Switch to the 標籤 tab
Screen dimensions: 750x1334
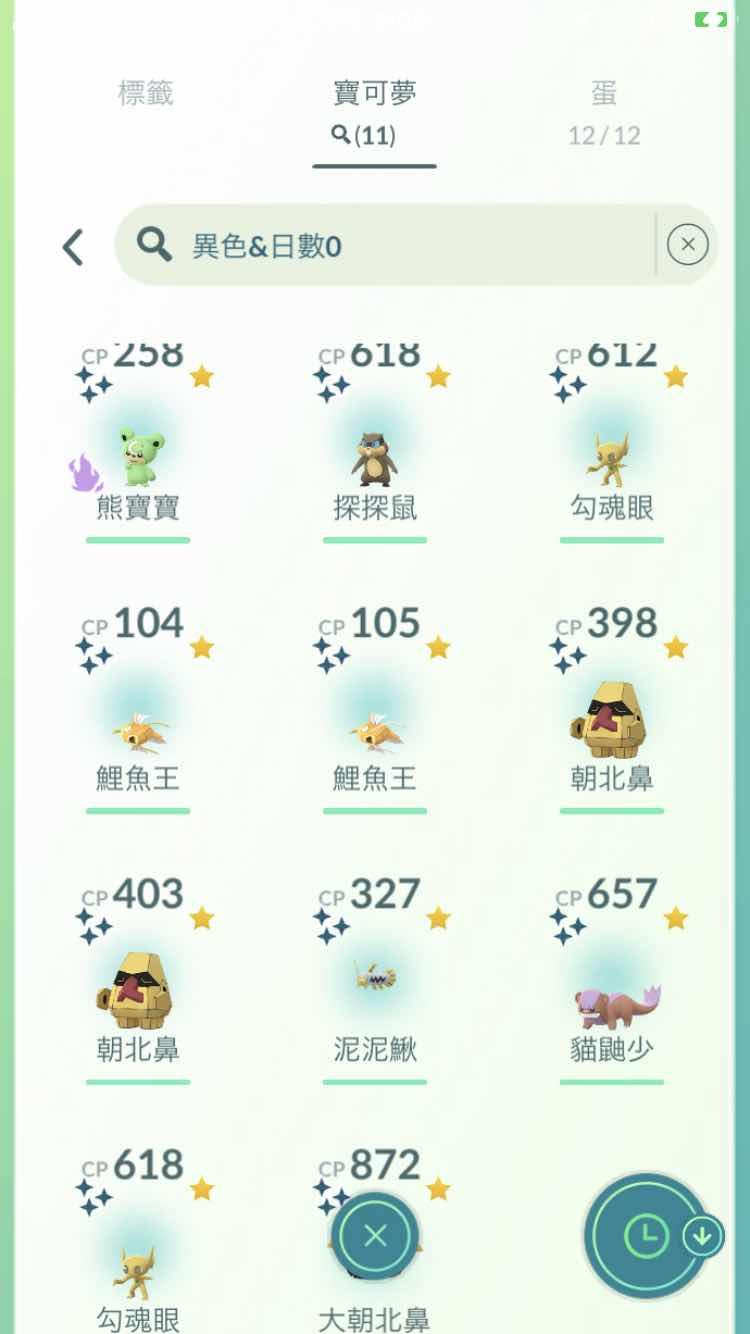pos(146,94)
